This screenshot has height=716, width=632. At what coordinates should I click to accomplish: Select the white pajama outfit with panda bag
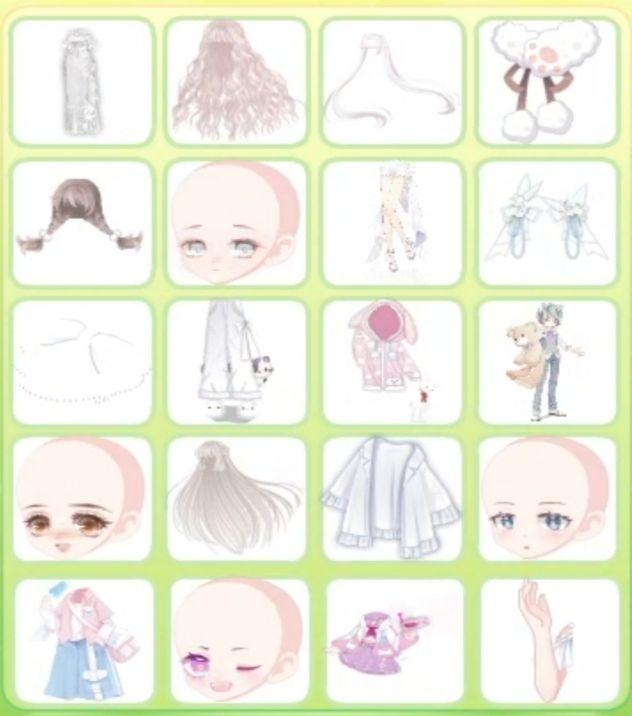(x=237, y=362)
